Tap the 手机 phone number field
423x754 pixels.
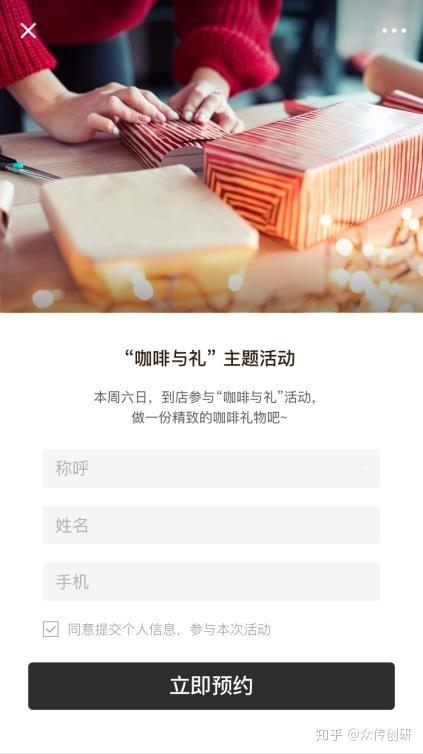[212, 582]
